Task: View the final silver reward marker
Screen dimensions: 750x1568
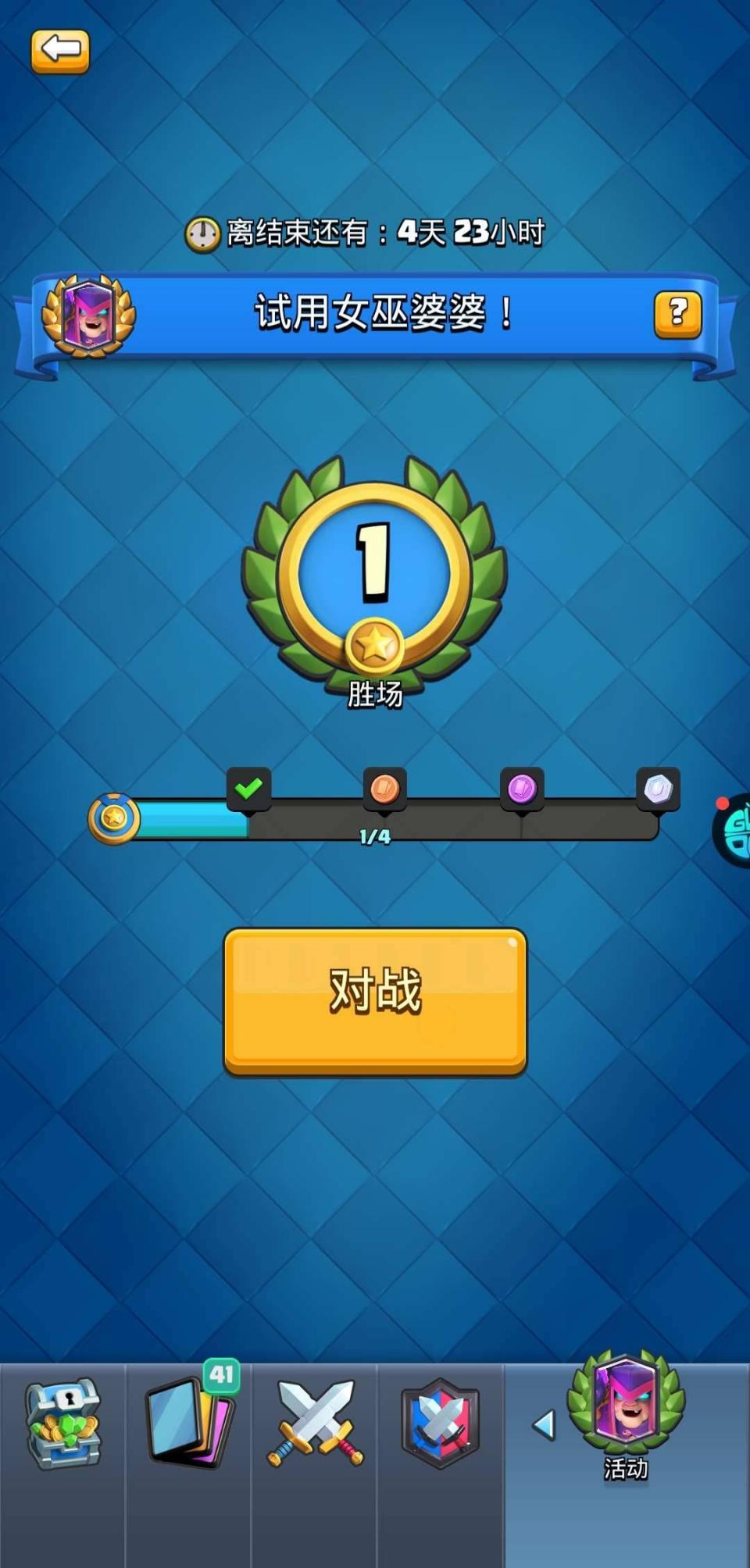Action: click(659, 789)
